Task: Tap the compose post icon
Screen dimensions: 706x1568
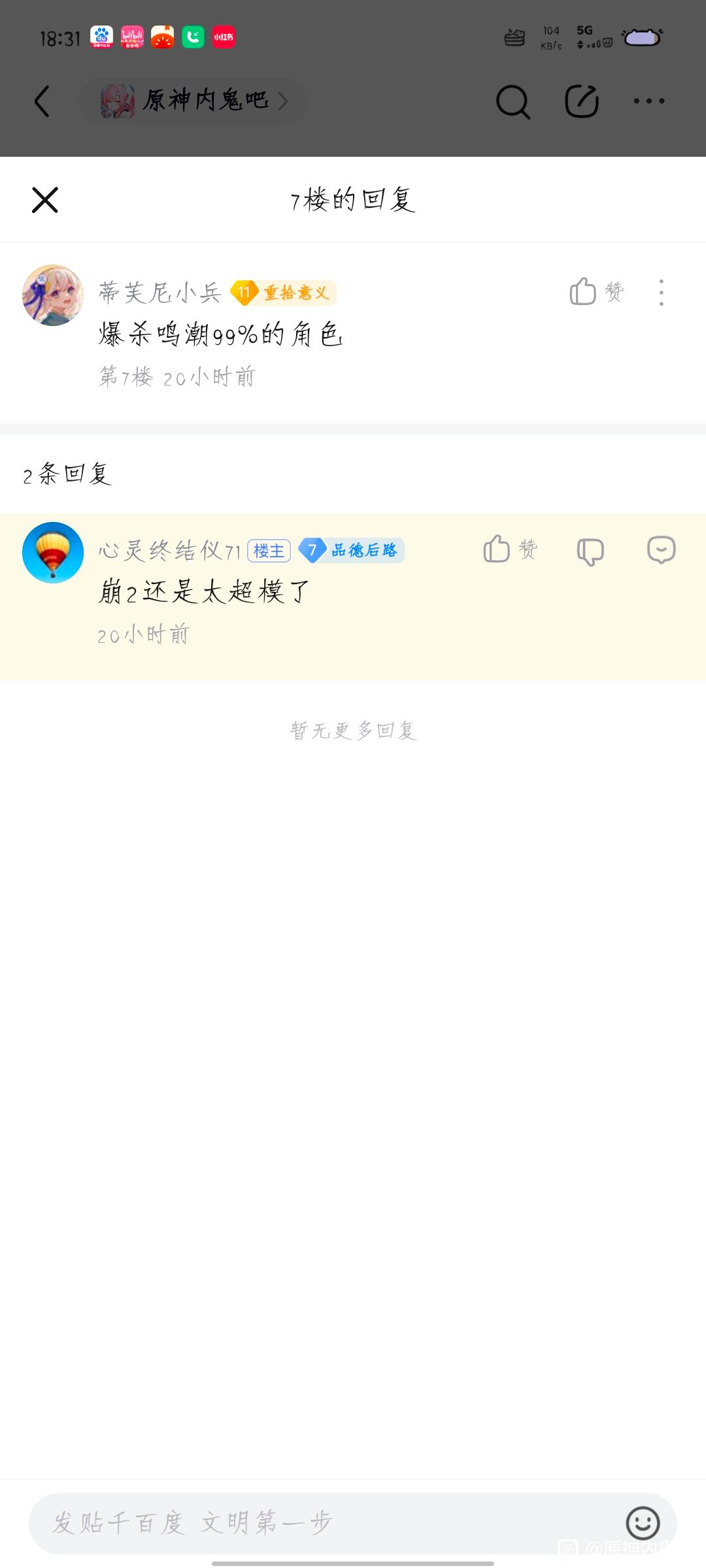Action: 581,101
